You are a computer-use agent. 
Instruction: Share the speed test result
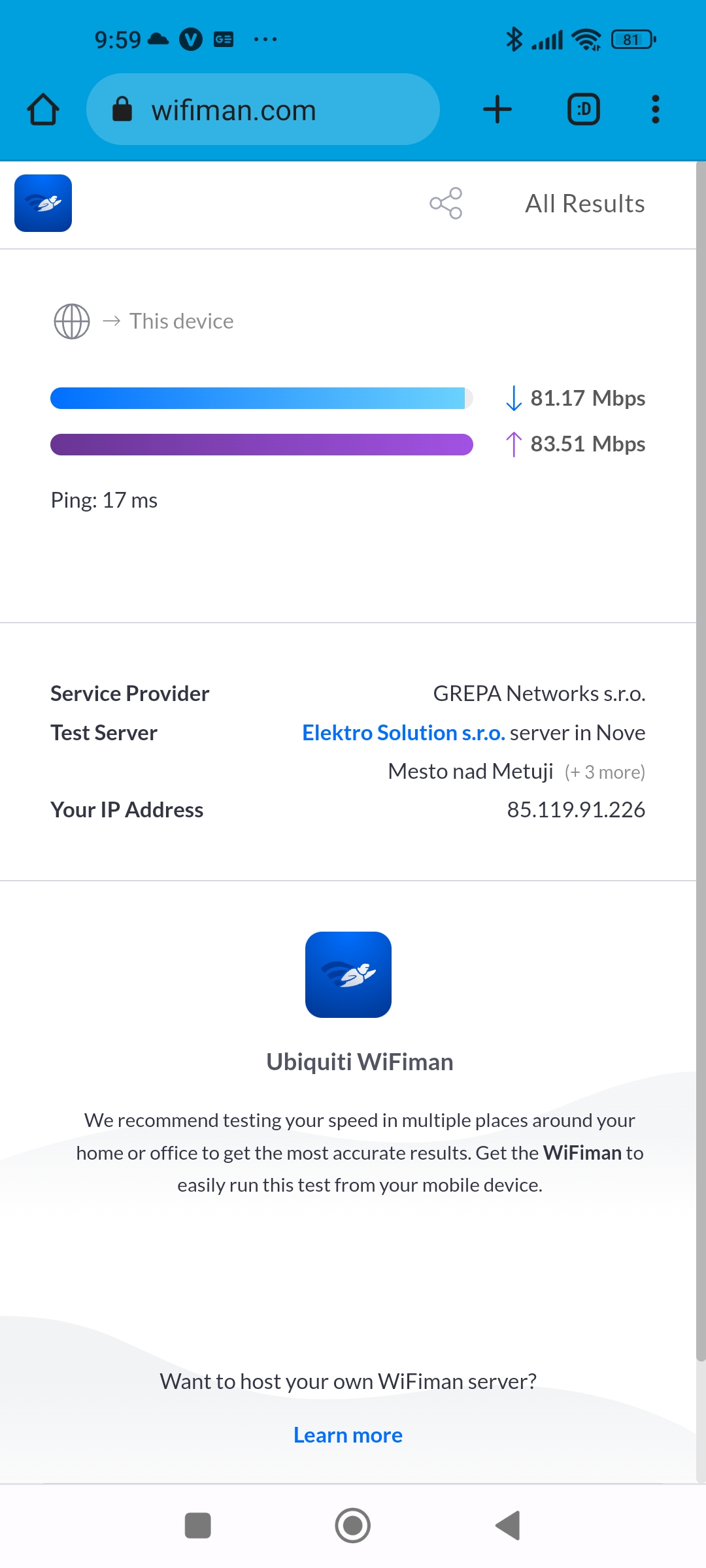pos(446,203)
